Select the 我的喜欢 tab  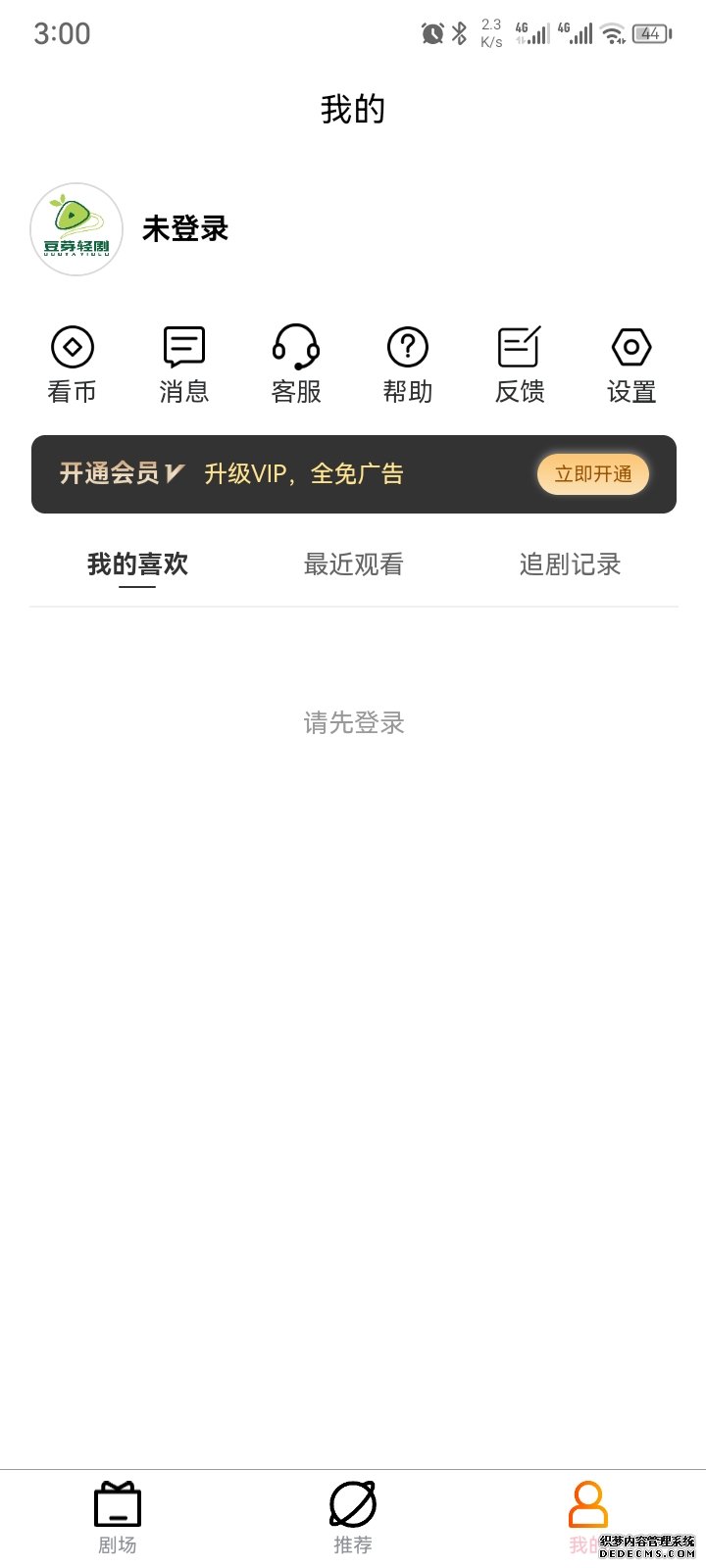coord(137,564)
